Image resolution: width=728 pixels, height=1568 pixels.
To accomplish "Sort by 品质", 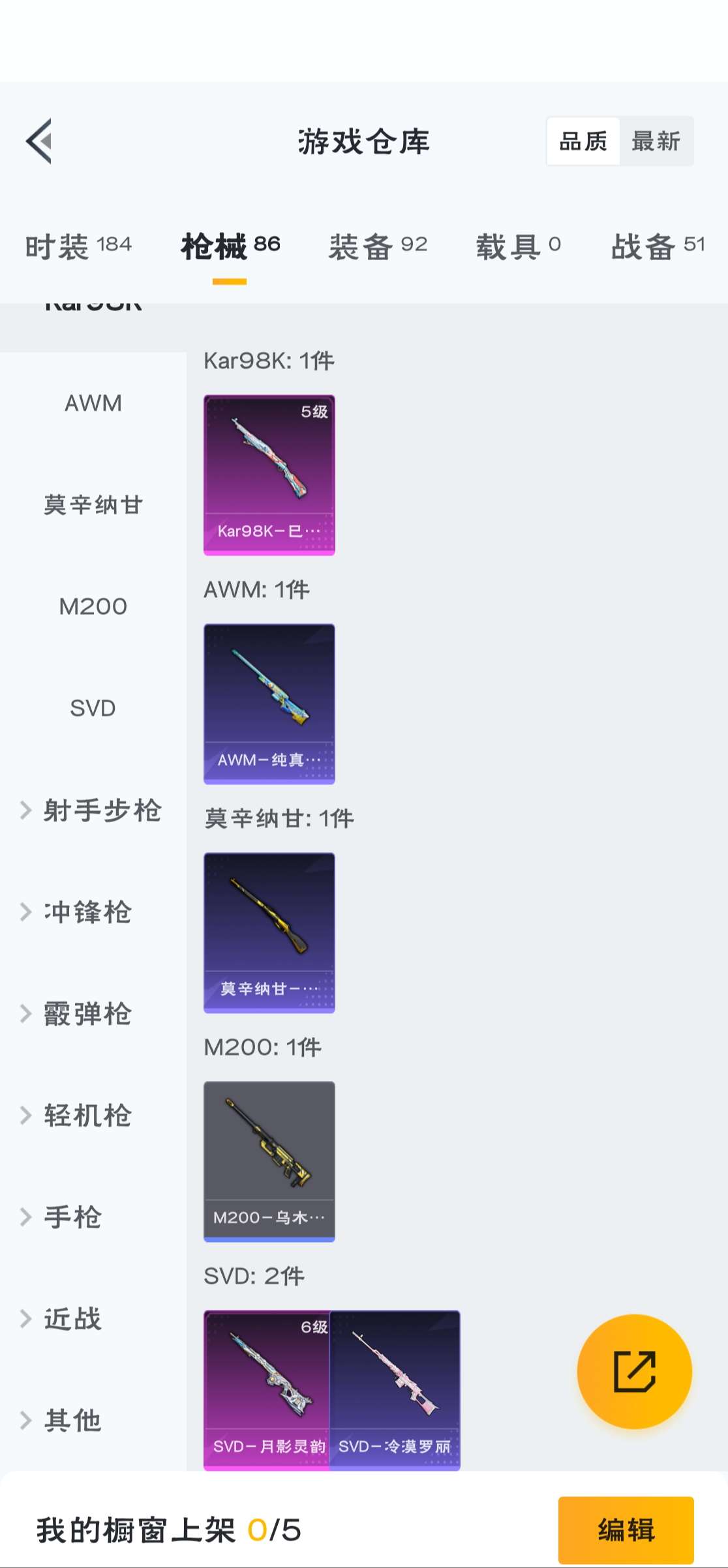I will [583, 141].
